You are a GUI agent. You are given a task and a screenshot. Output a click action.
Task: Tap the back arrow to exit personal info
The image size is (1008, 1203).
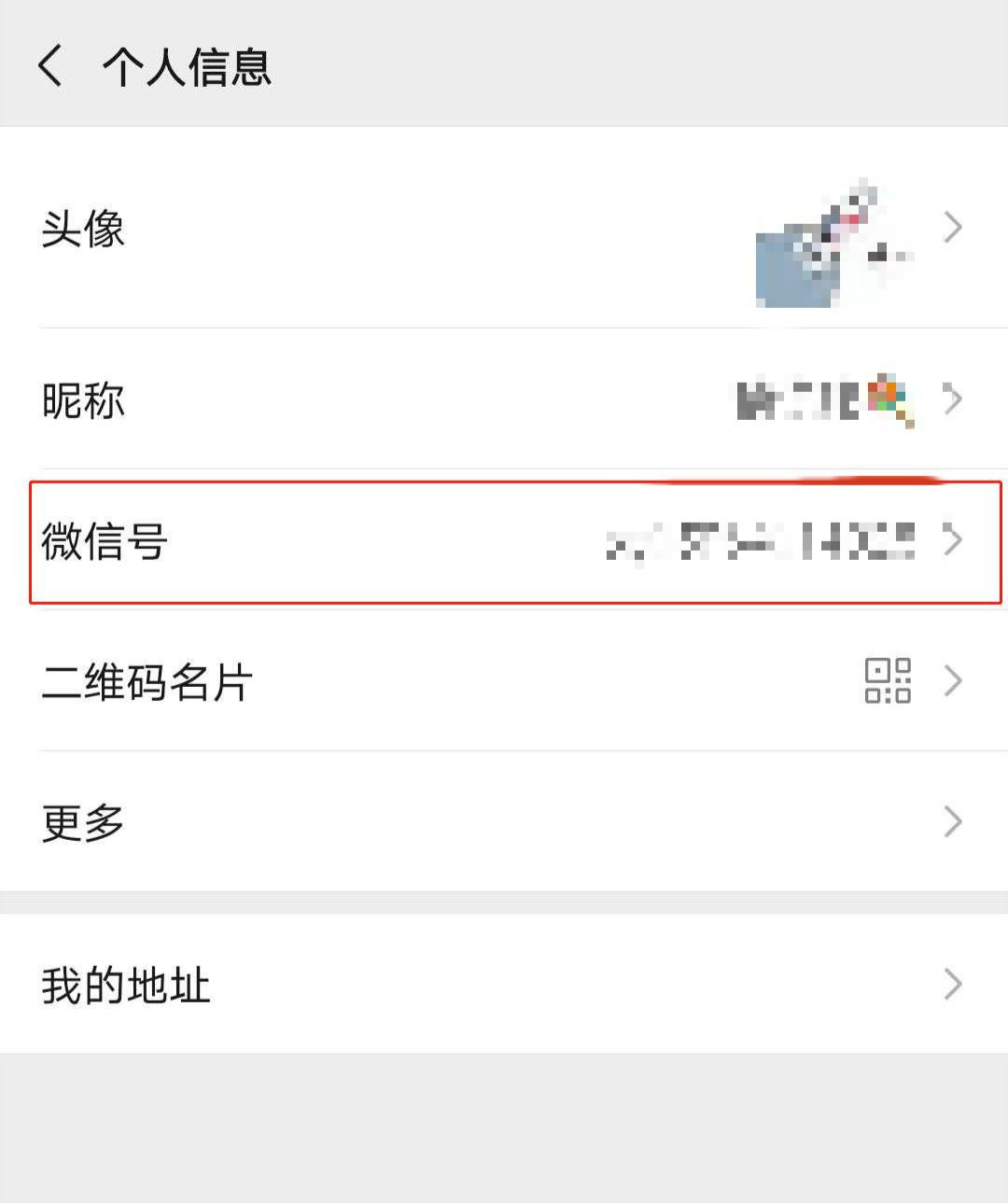coord(51,68)
